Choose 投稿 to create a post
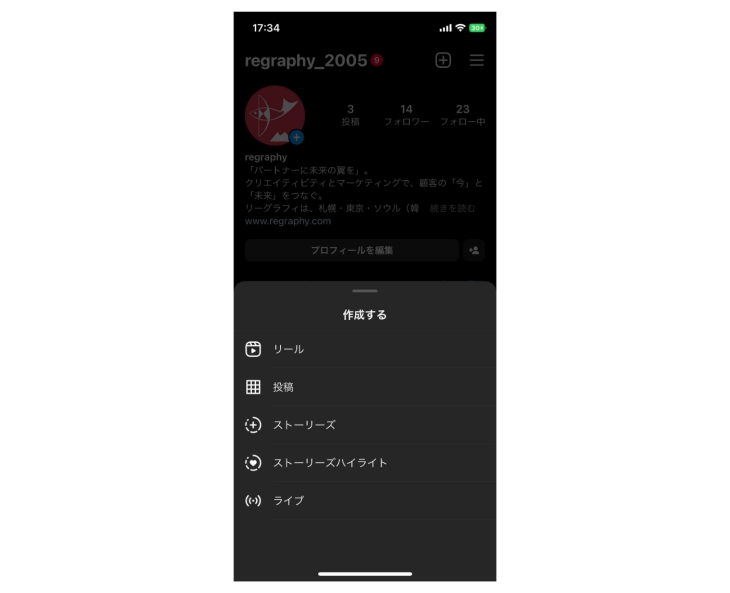 coord(284,387)
